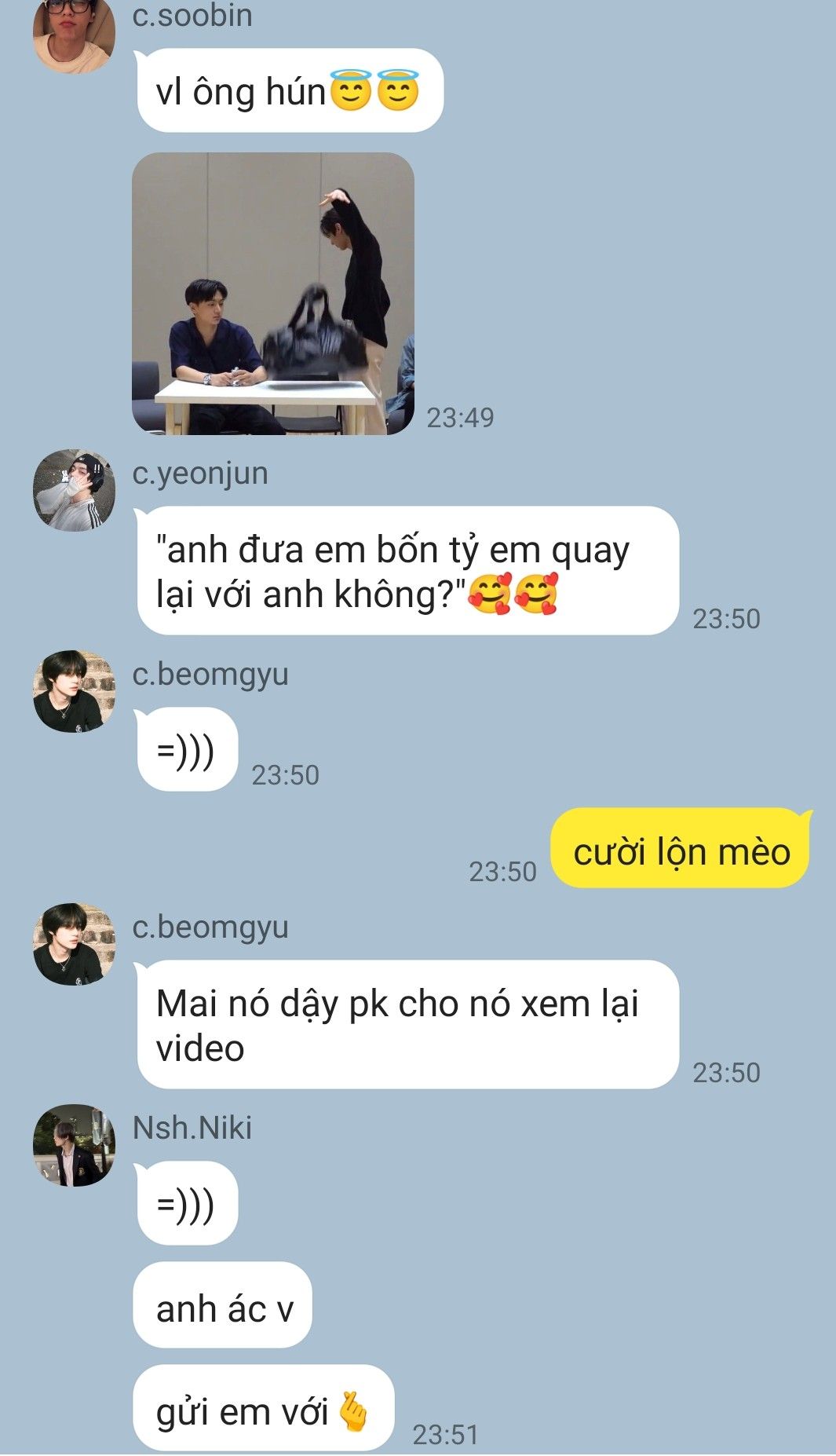This screenshot has height=1456, width=836.
Task: Open Nsh.Niki's profile avatar
Action: (74, 1145)
